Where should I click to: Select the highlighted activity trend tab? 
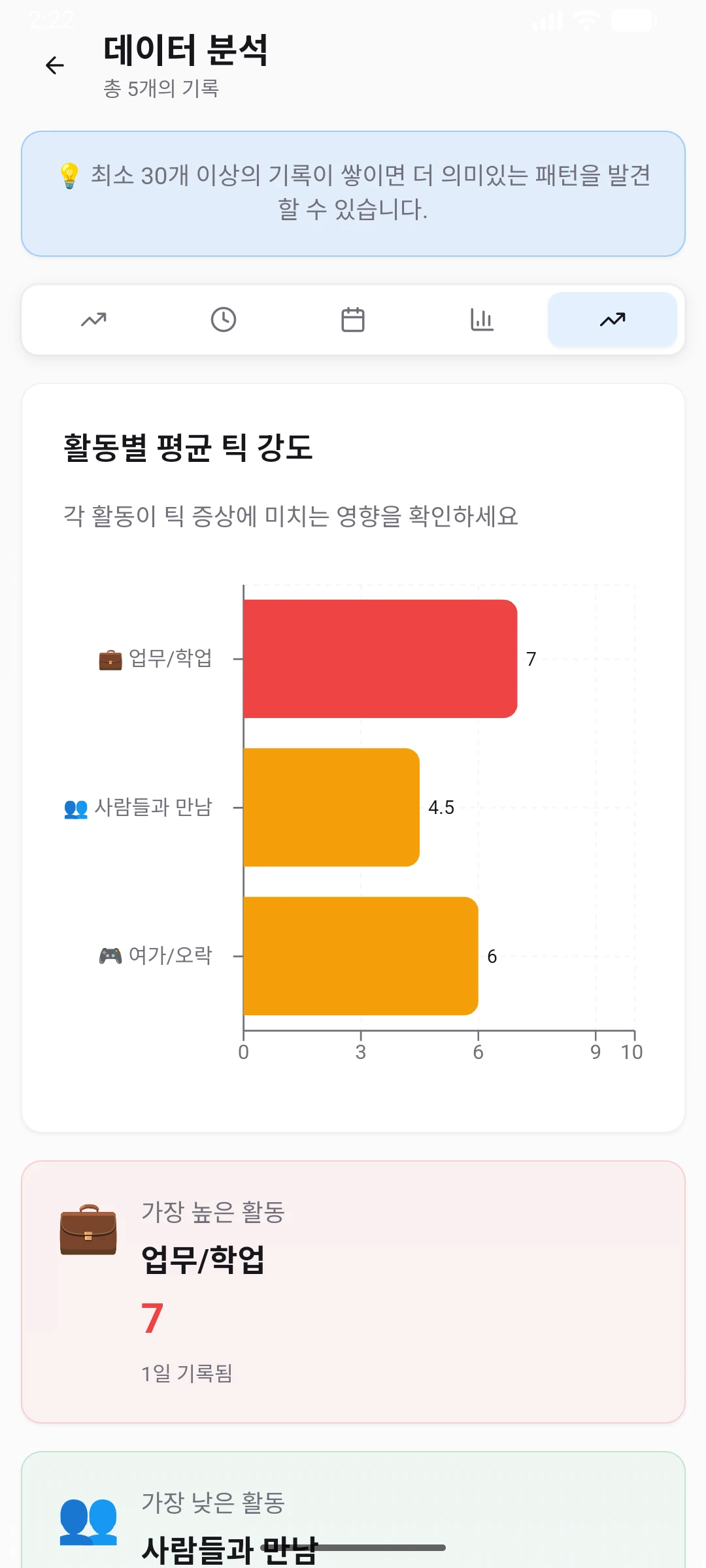pyautogui.click(x=612, y=319)
